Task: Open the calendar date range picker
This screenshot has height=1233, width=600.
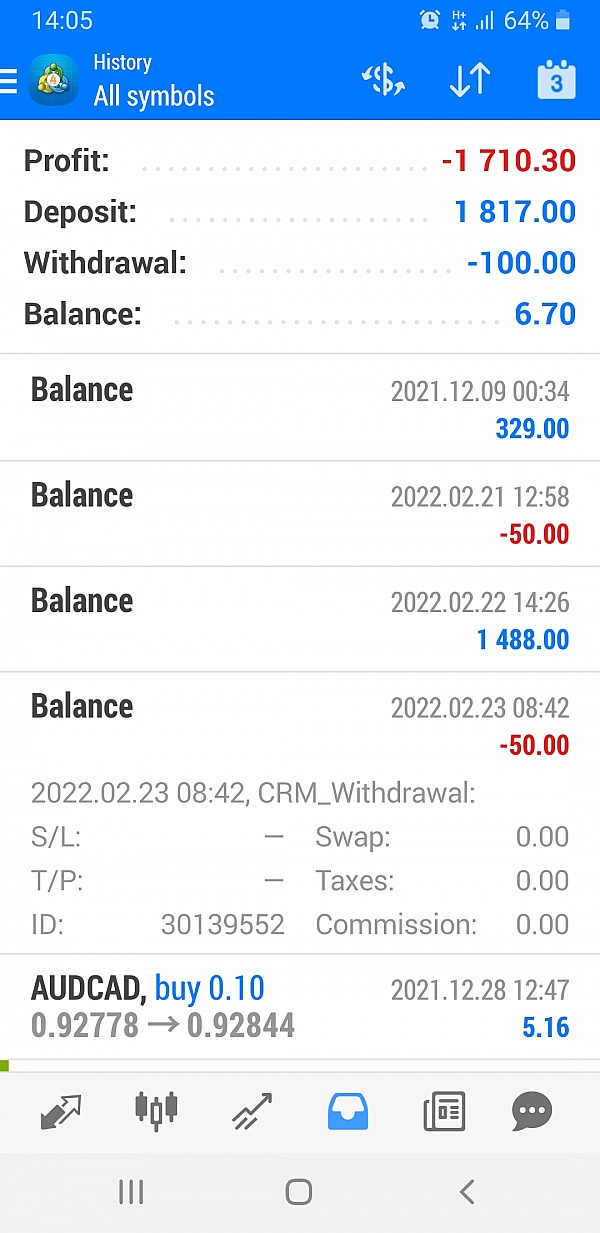Action: 556,80
